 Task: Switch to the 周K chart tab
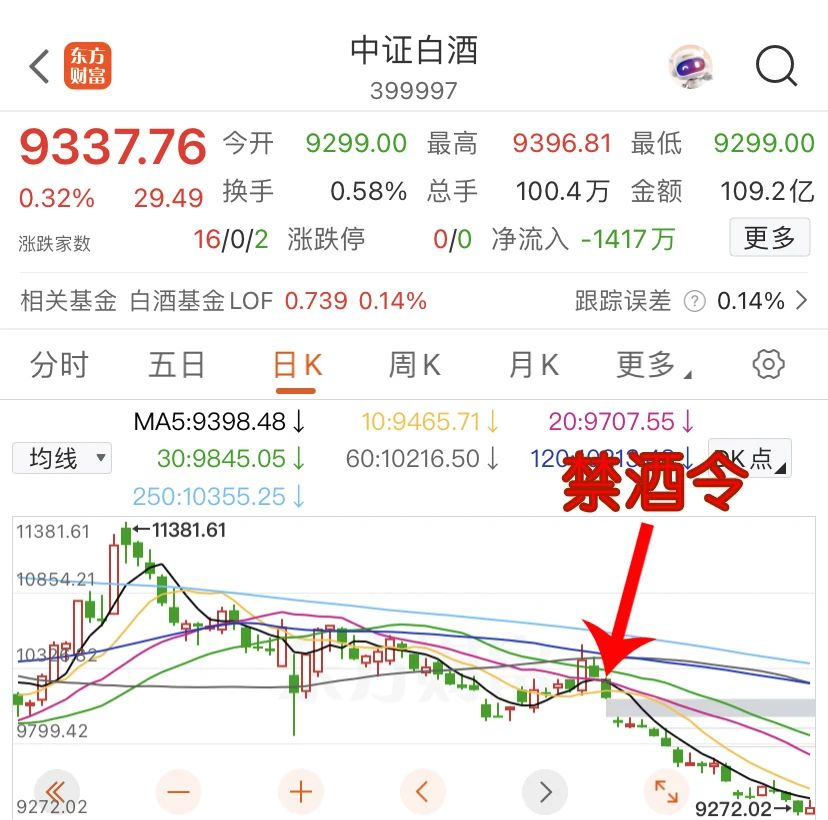[414, 365]
